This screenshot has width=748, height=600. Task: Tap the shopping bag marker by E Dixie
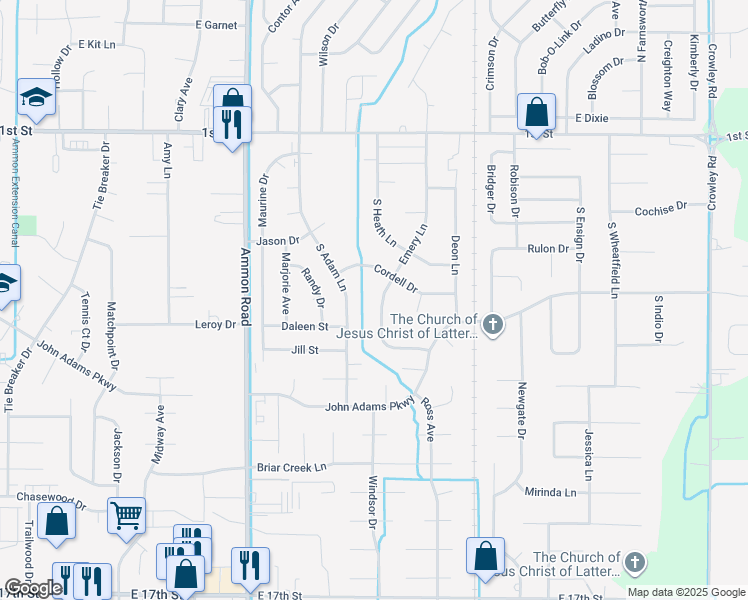537,113
